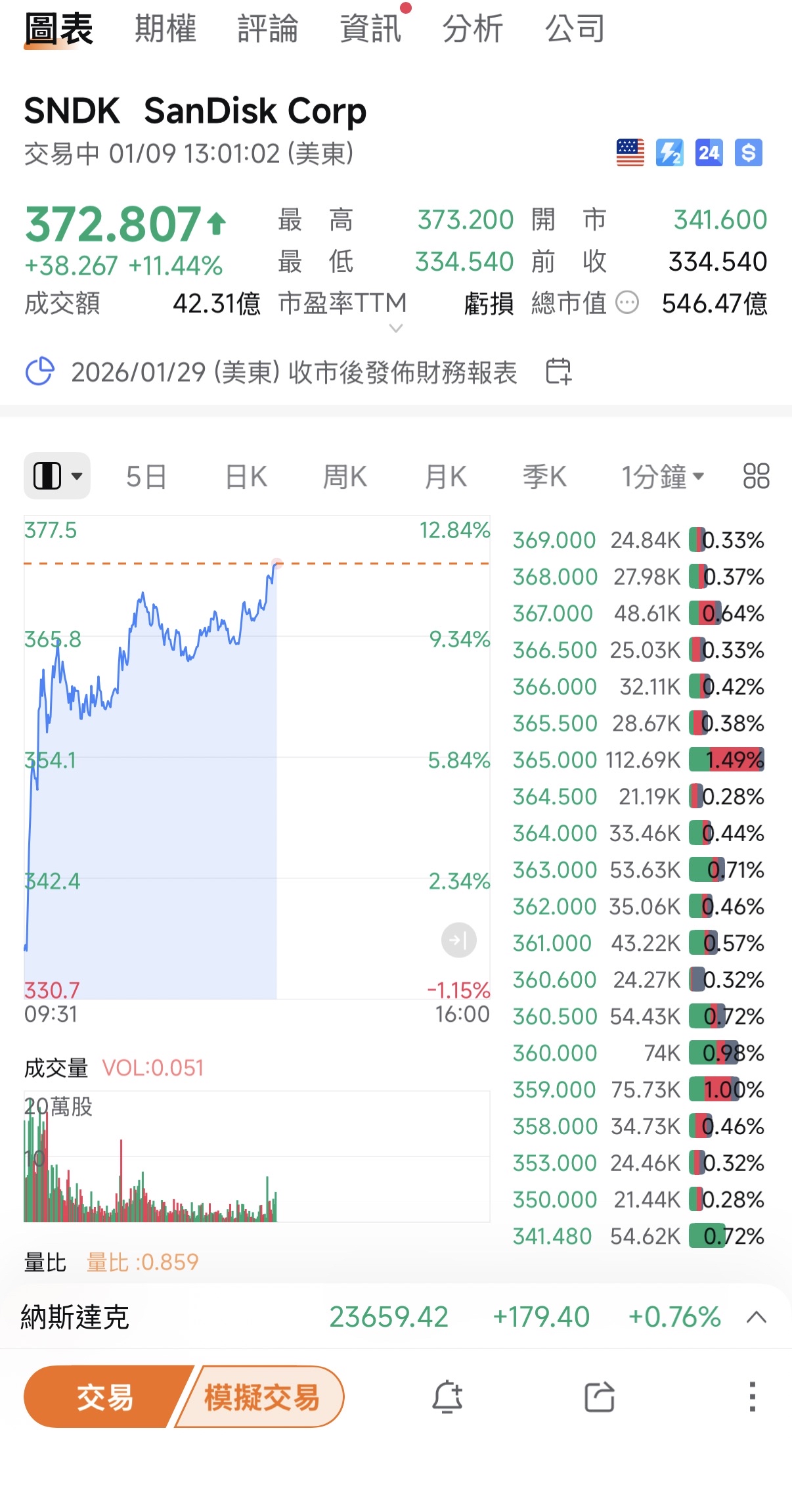This screenshot has height=1512, width=792.
Task: Select the 24-hour trading icon
Action: coord(709,152)
